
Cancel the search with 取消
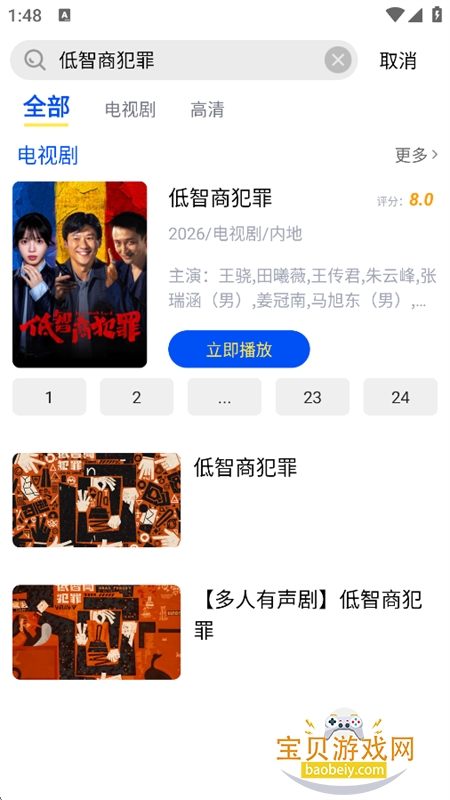398,61
